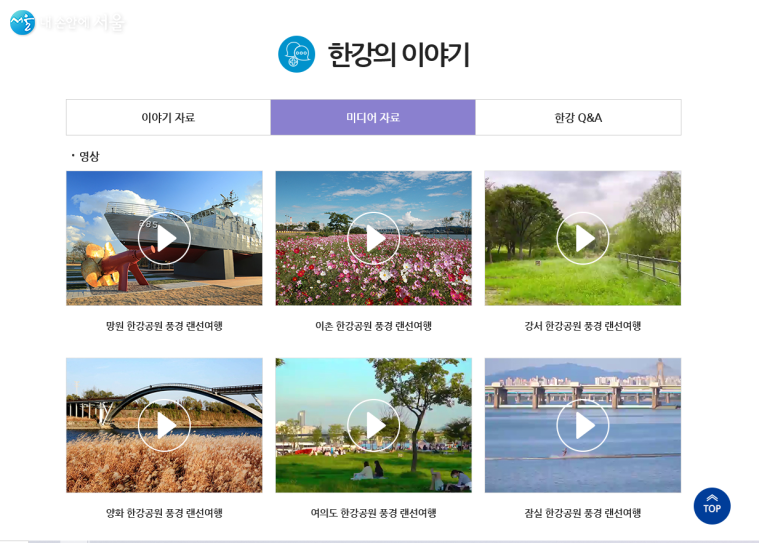Image resolution: width=759 pixels, height=543 pixels.
Task: Play the 이촌 한강공원 풍경 랜선여행 video
Action: (373, 238)
